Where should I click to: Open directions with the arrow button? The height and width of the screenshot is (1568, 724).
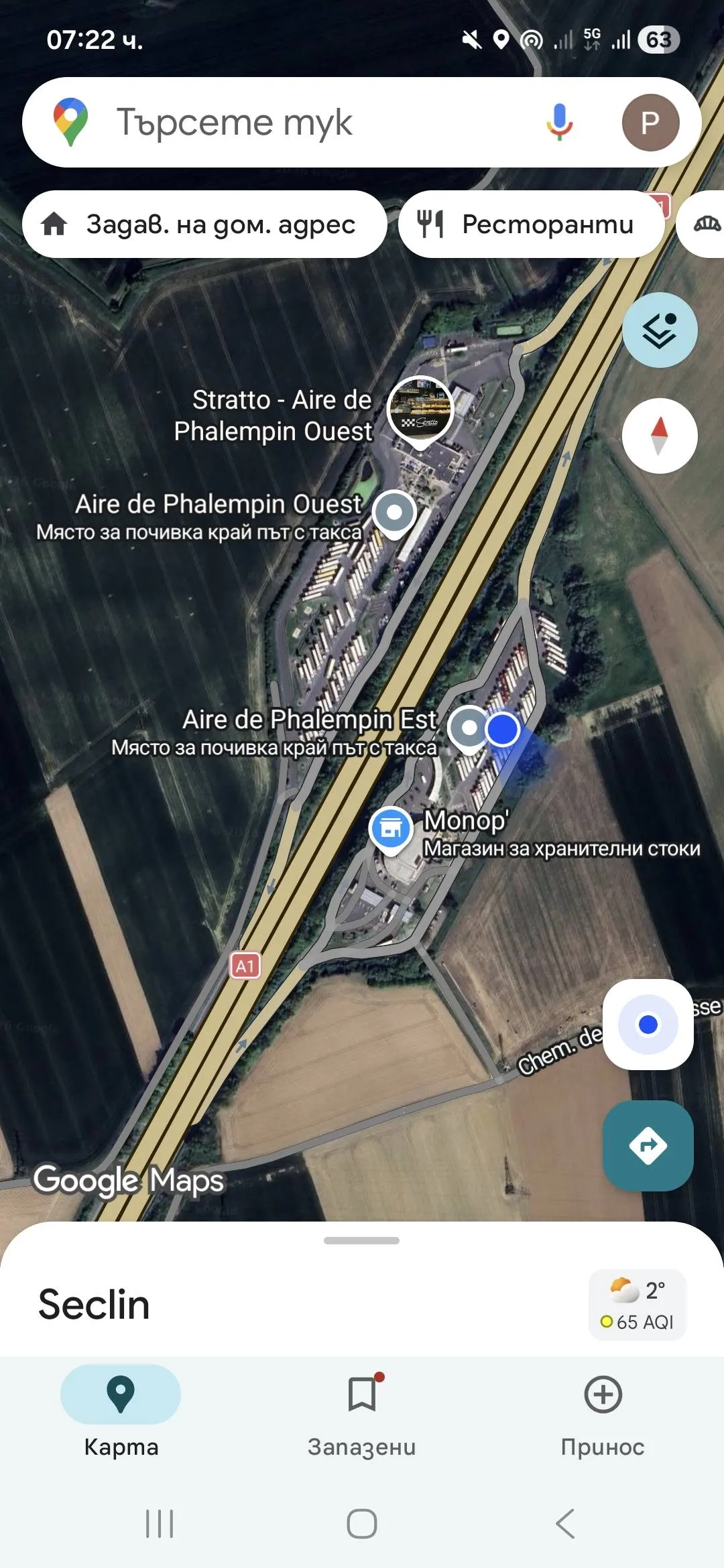pyautogui.click(x=648, y=1146)
